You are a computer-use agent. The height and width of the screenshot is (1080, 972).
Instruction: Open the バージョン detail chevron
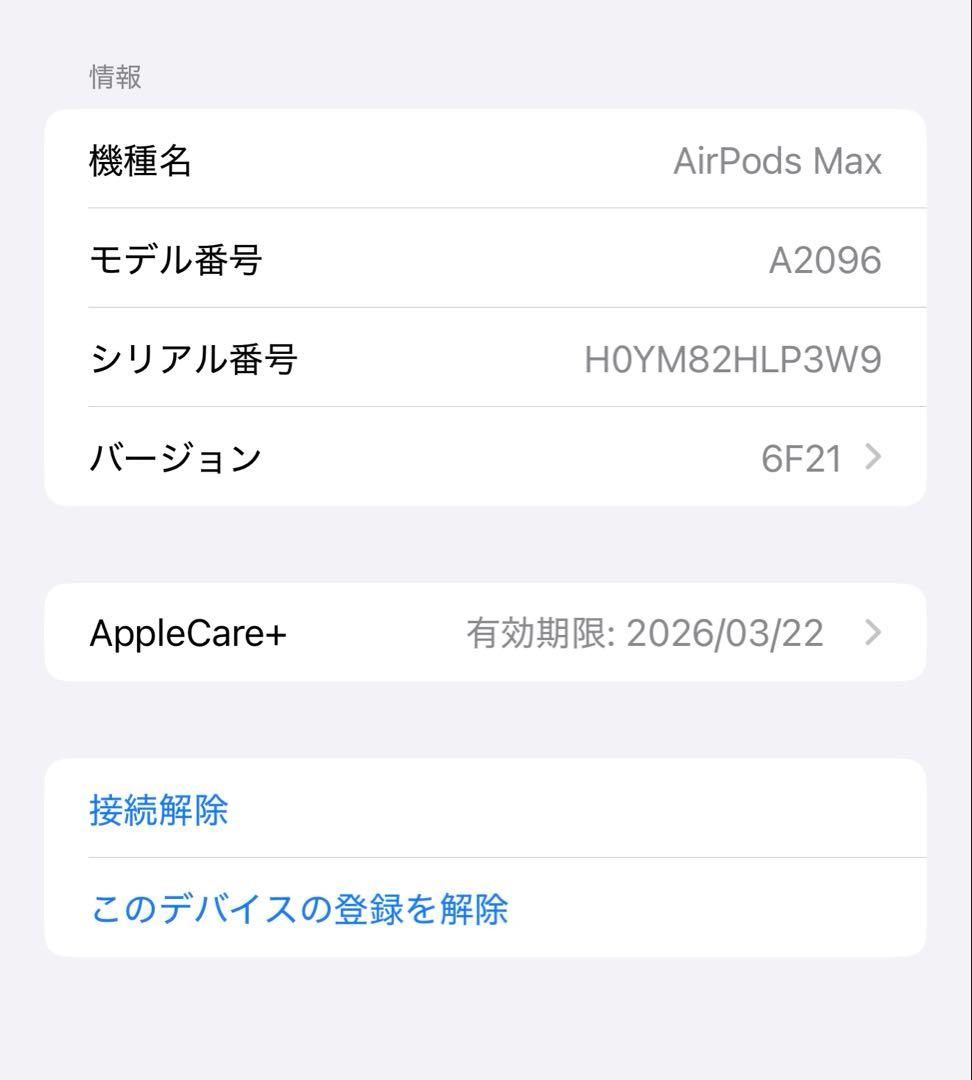[873, 458]
